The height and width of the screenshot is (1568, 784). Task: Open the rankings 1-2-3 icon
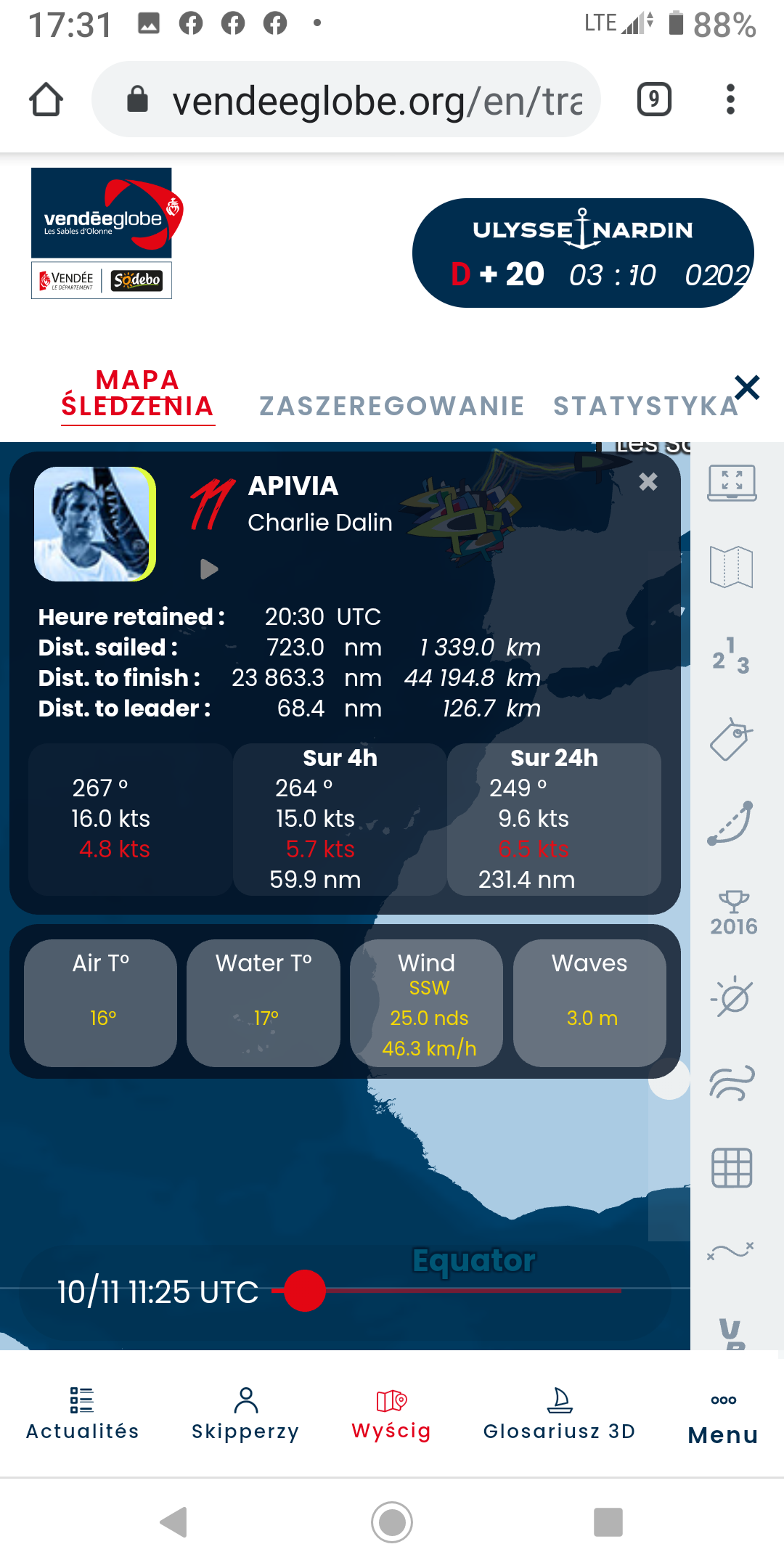coord(731,655)
